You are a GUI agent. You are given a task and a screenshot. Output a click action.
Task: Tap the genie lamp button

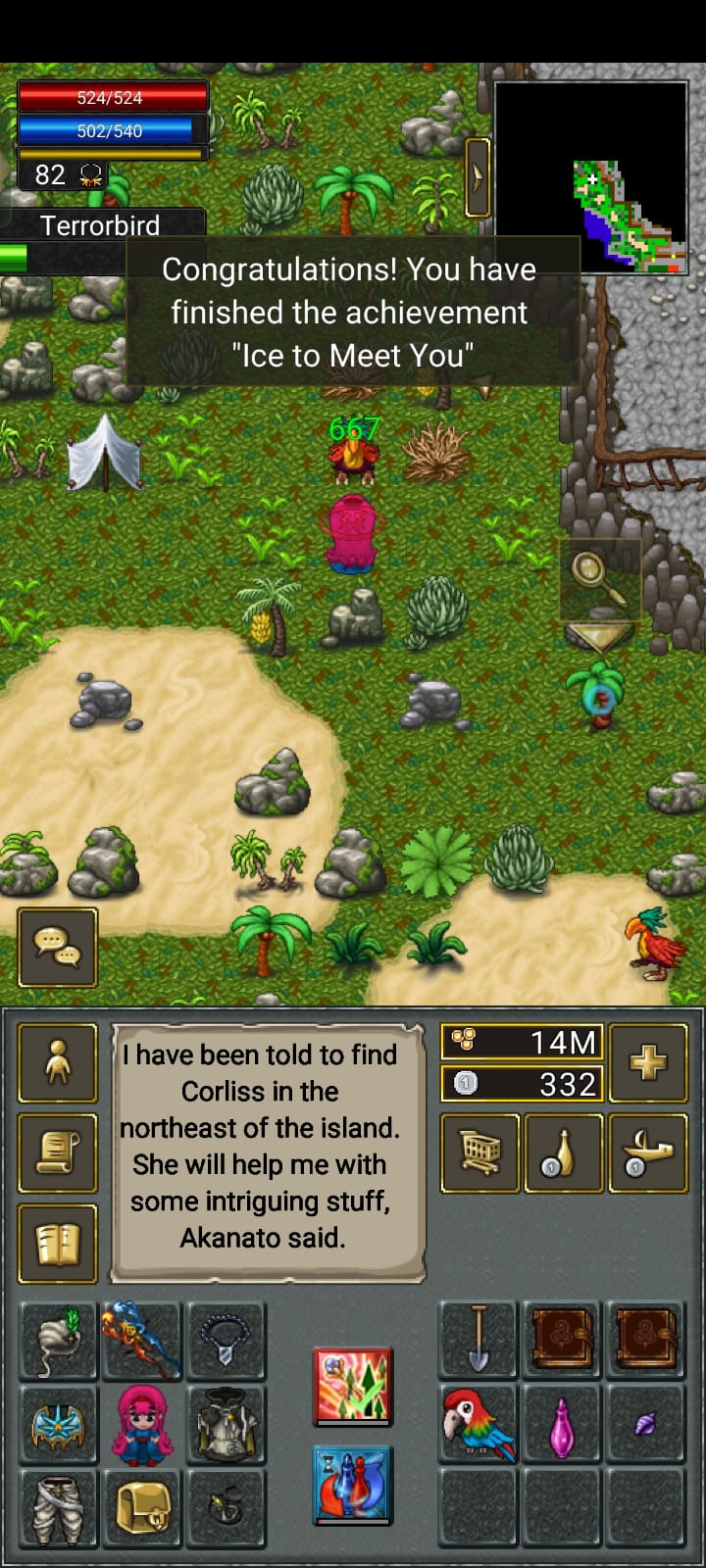coord(648,1153)
